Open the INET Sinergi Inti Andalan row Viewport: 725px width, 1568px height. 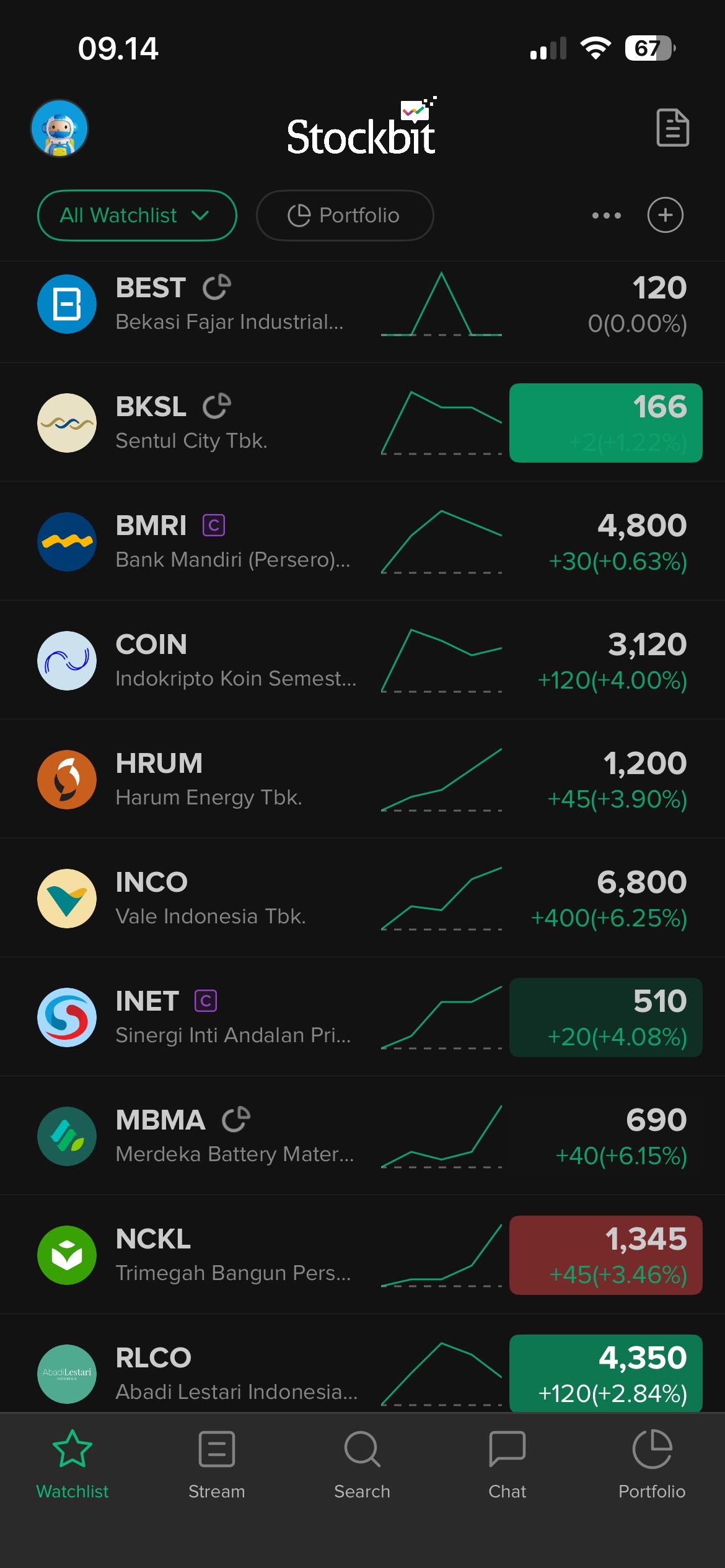(x=229, y=1017)
